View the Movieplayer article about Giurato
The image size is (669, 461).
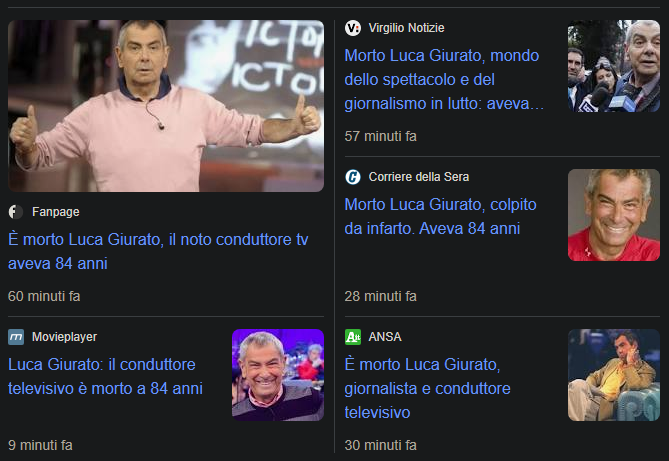point(105,376)
